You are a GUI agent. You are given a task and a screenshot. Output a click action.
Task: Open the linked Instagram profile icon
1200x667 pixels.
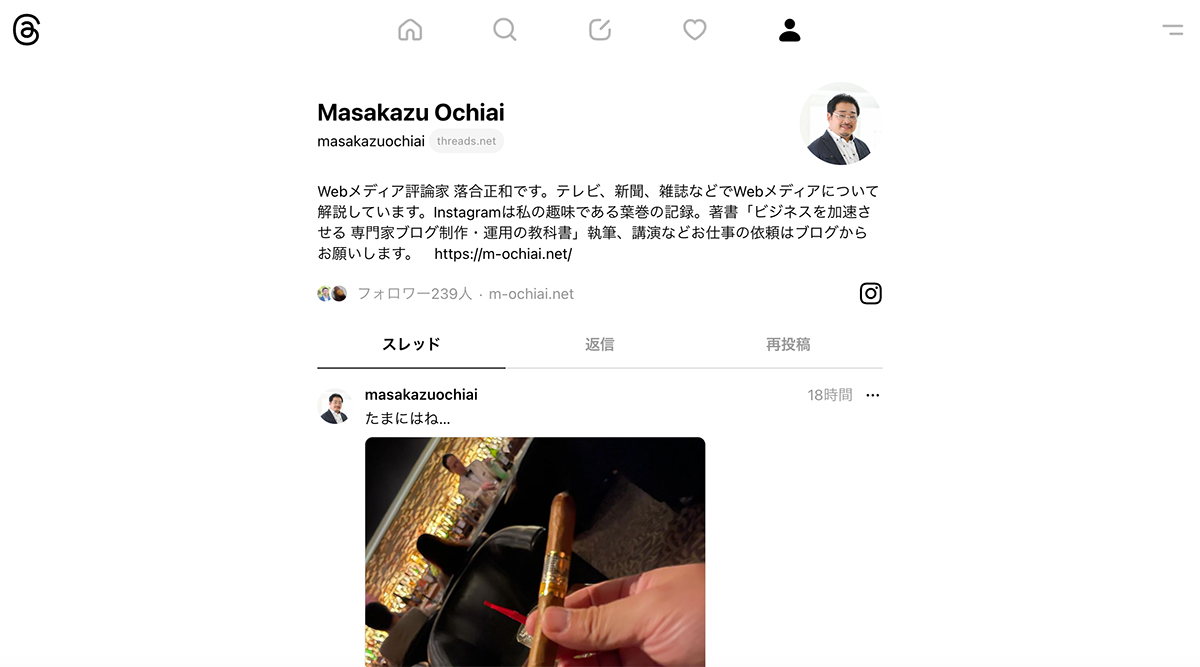[871, 293]
